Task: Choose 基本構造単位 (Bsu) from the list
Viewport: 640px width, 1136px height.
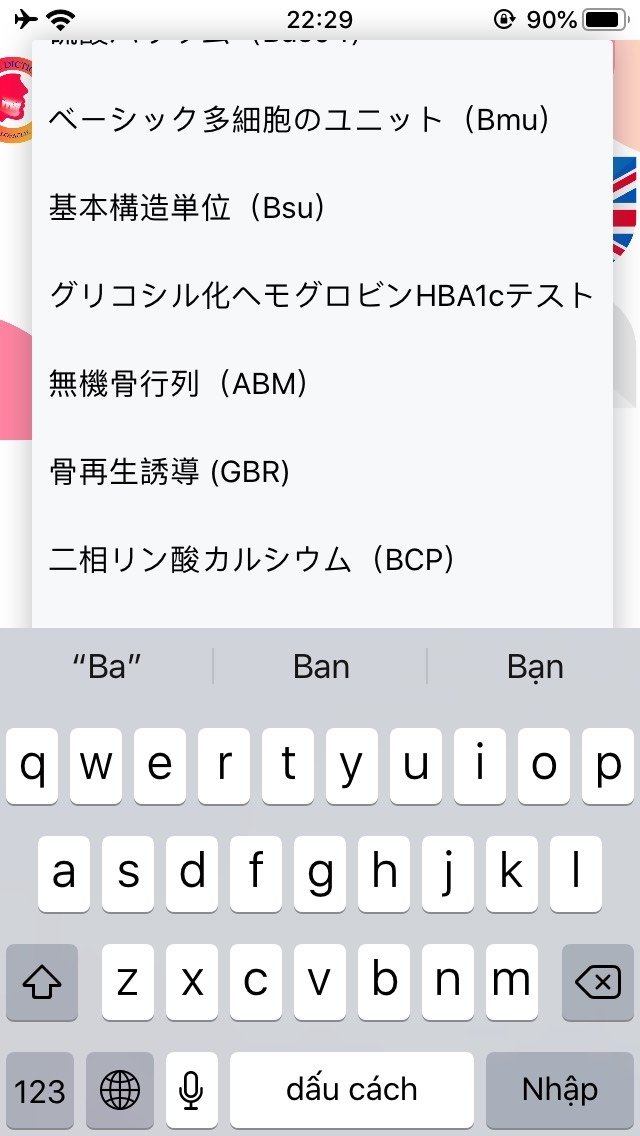Action: (188, 208)
